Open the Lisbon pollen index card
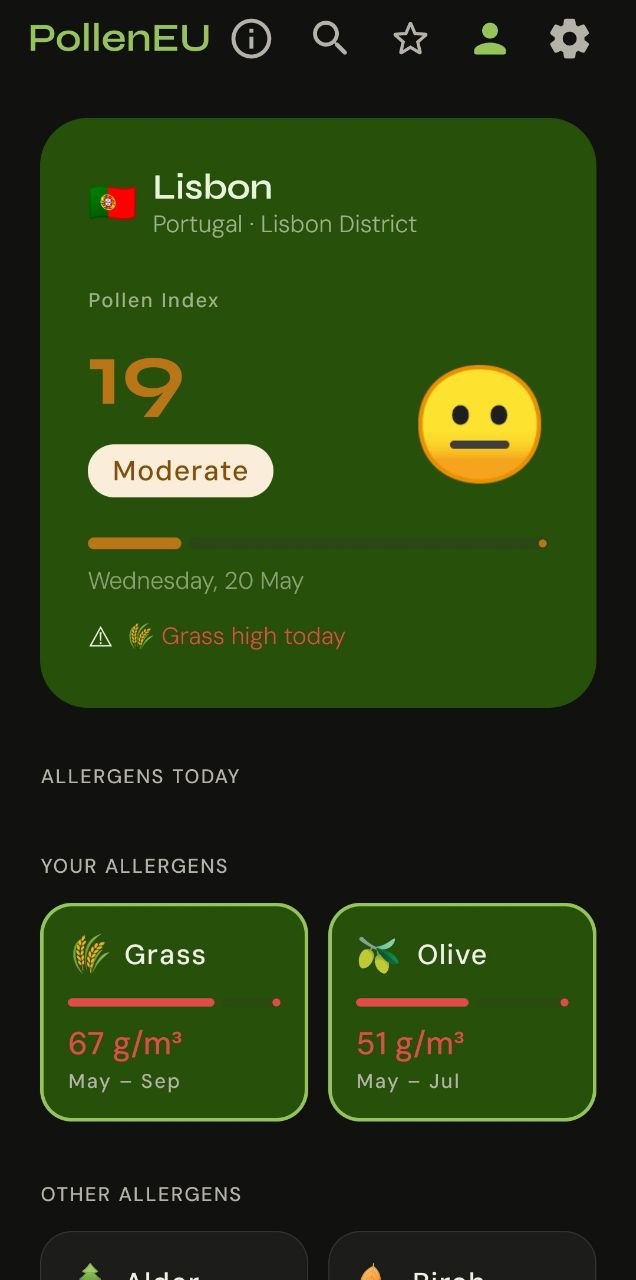Screen dimensions: 636x1280 (318, 413)
